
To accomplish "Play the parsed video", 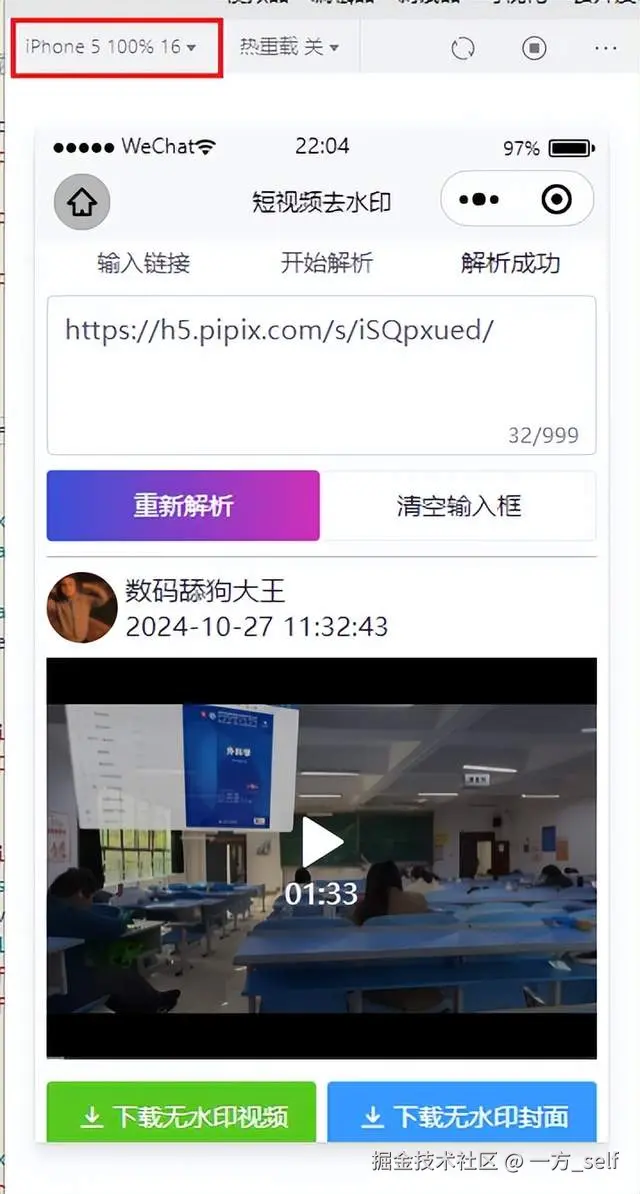I will tap(322, 843).
